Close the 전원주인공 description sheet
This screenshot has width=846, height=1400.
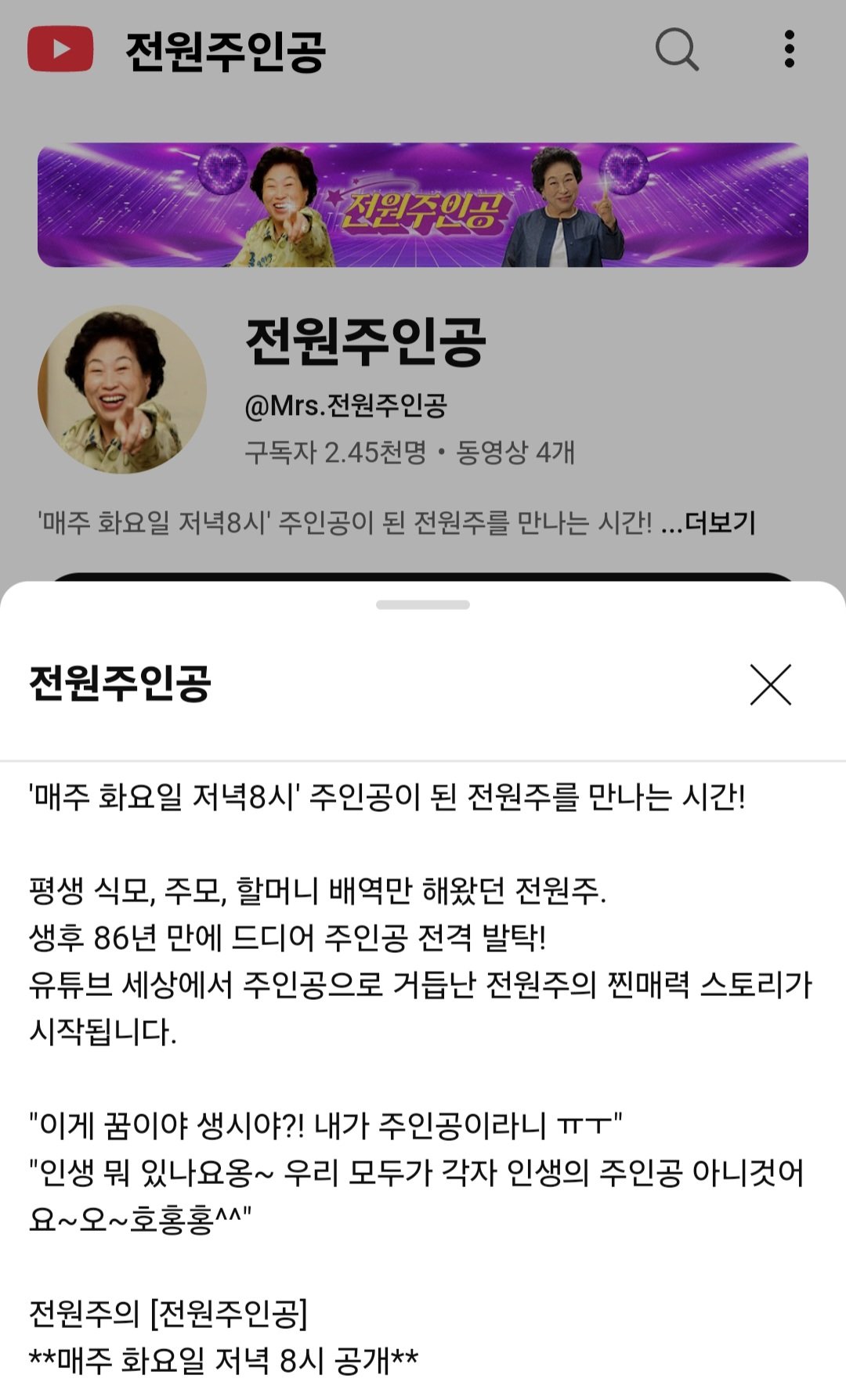click(x=770, y=684)
